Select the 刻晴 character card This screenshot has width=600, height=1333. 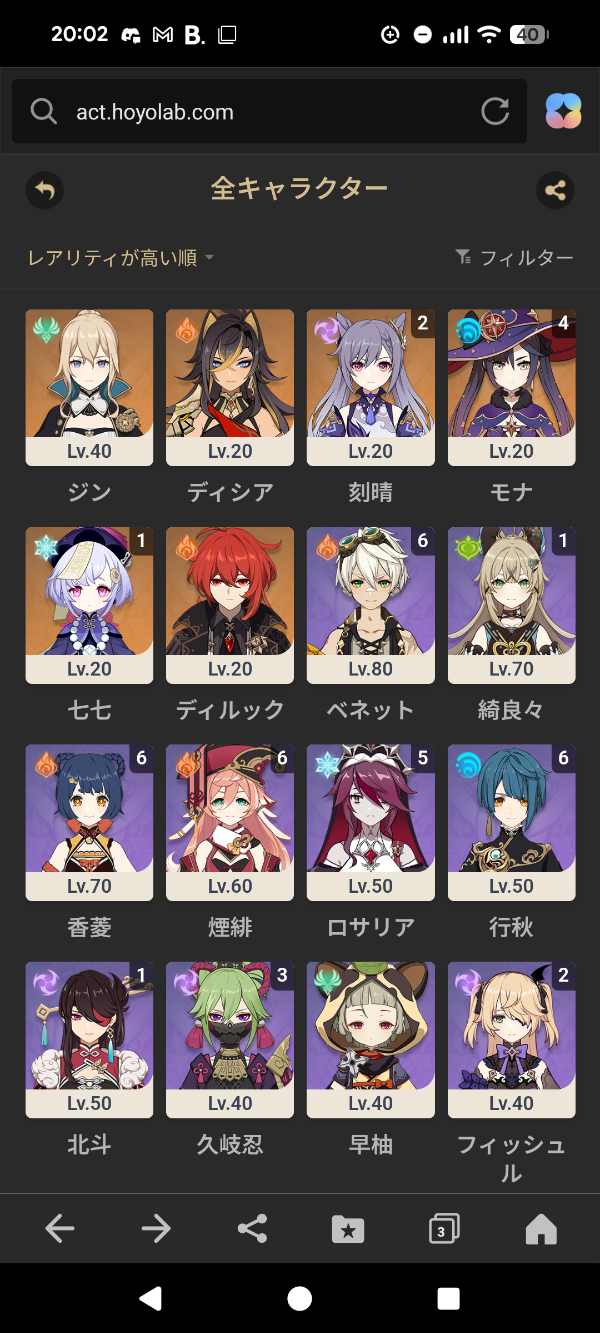(370, 387)
